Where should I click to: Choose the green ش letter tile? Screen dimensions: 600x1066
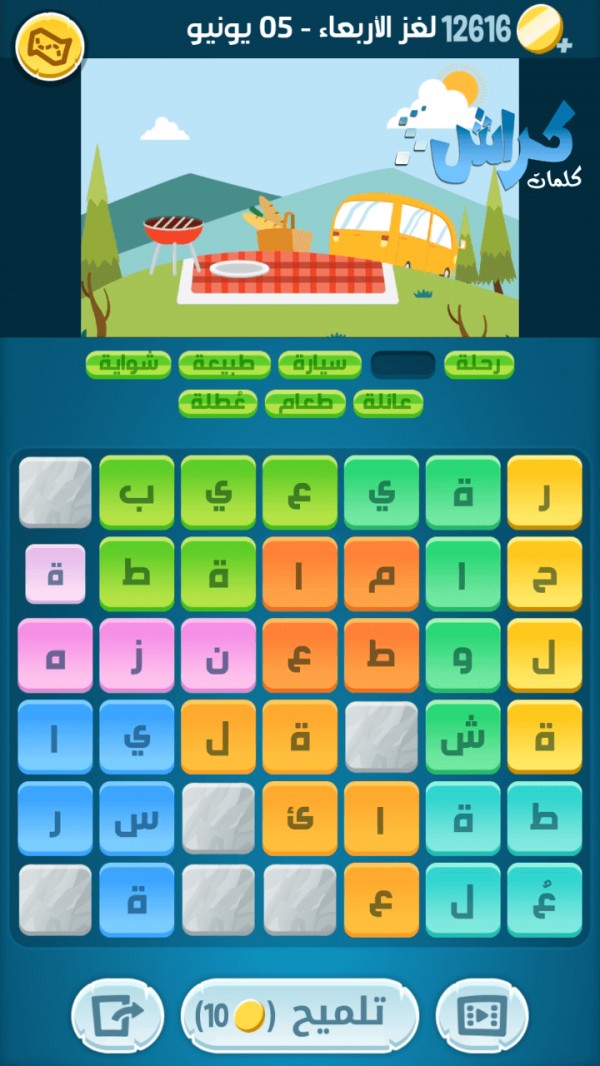pos(462,737)
